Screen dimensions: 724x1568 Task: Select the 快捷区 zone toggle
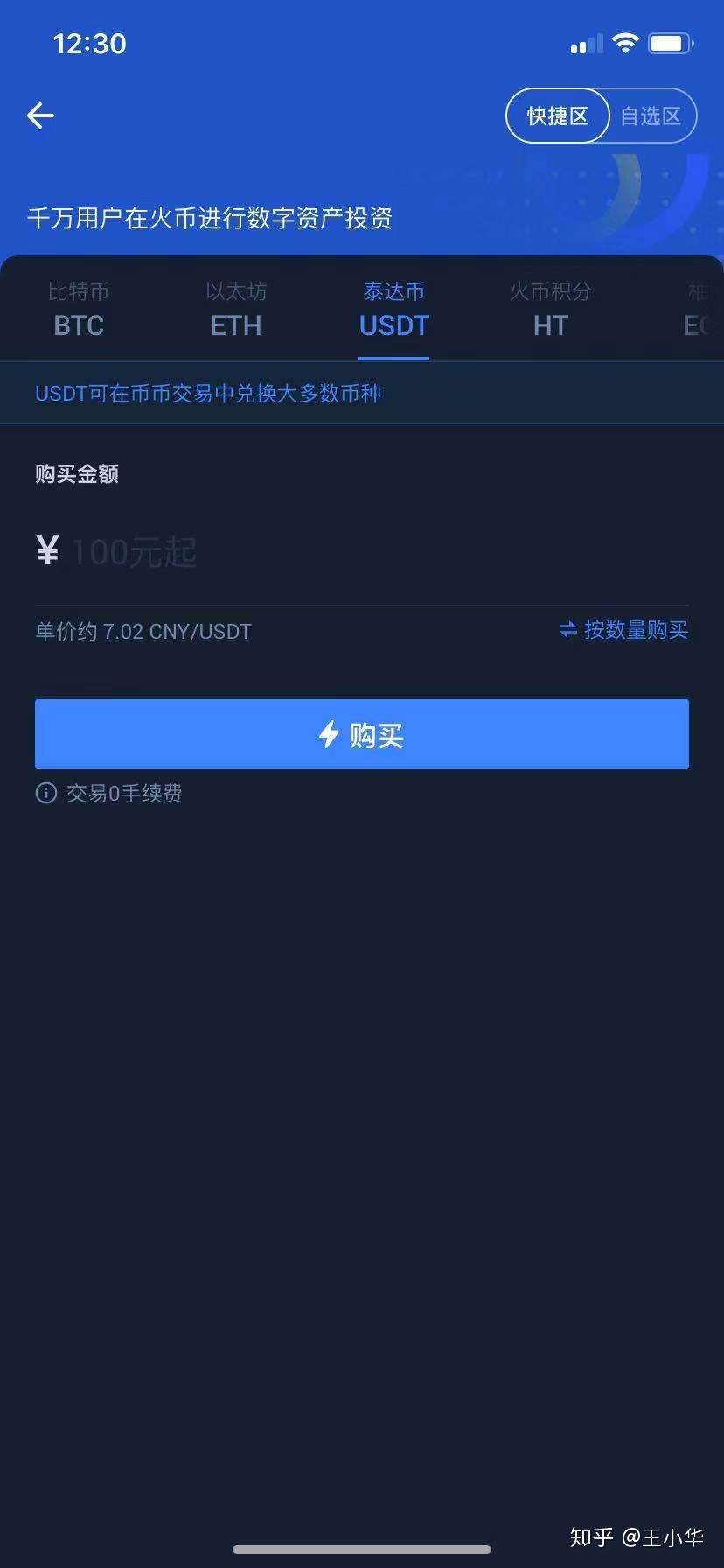[557, 115]
